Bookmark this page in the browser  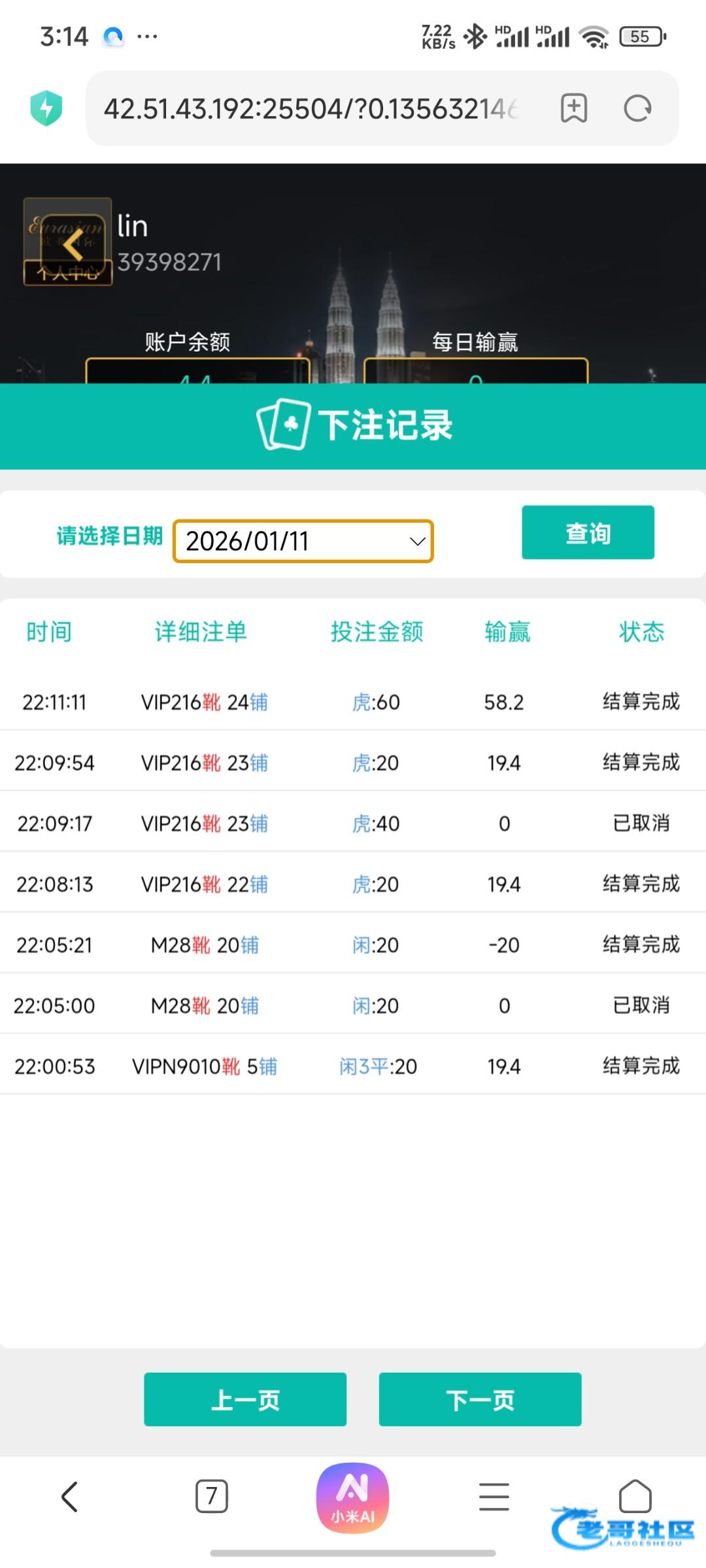coord(574,108)
